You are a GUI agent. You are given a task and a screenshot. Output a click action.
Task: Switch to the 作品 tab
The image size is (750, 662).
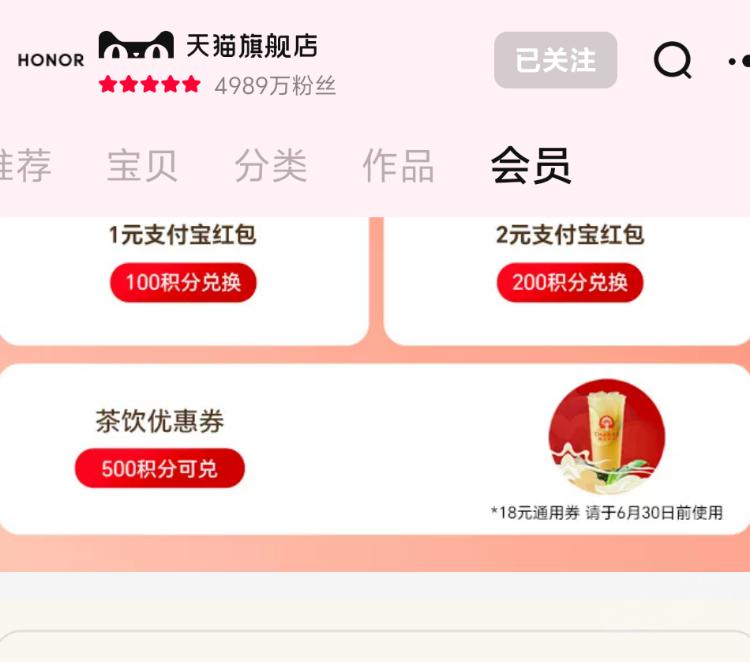[x=398, y=166]
